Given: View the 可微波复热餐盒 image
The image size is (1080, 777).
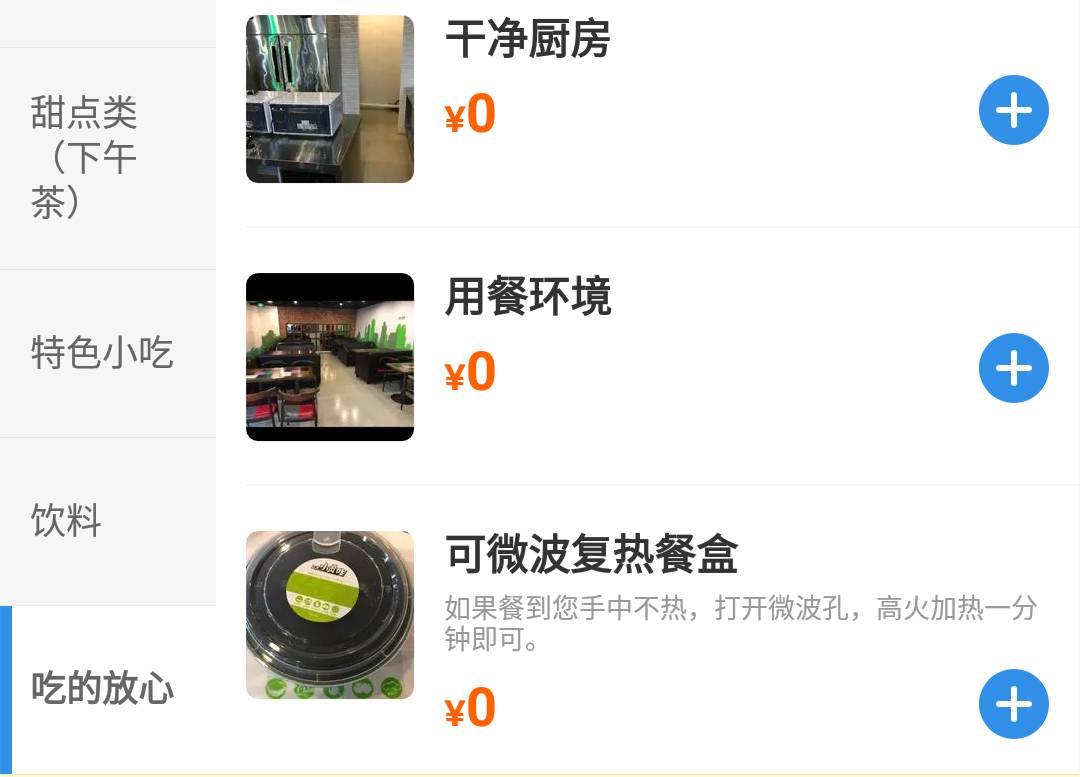Looking at the screenshot, I should click(329, 615).
